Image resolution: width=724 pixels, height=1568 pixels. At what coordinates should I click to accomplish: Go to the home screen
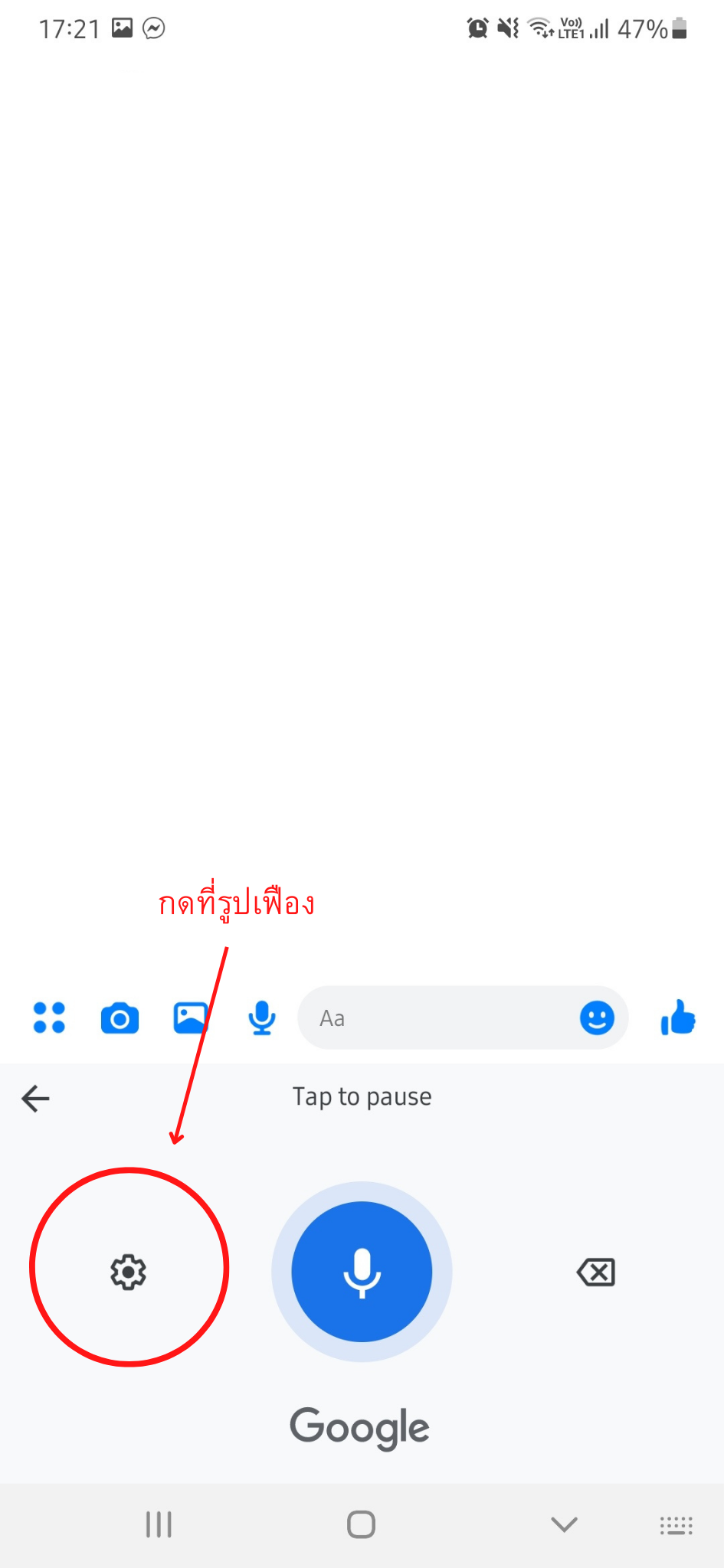(361, 1524)
